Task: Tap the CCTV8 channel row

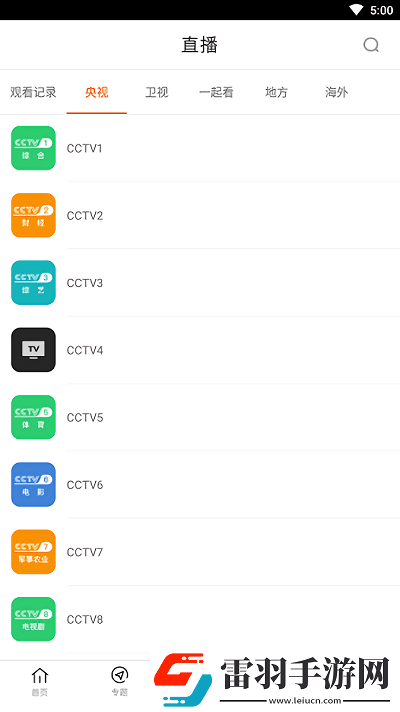Action: [200, 619]
